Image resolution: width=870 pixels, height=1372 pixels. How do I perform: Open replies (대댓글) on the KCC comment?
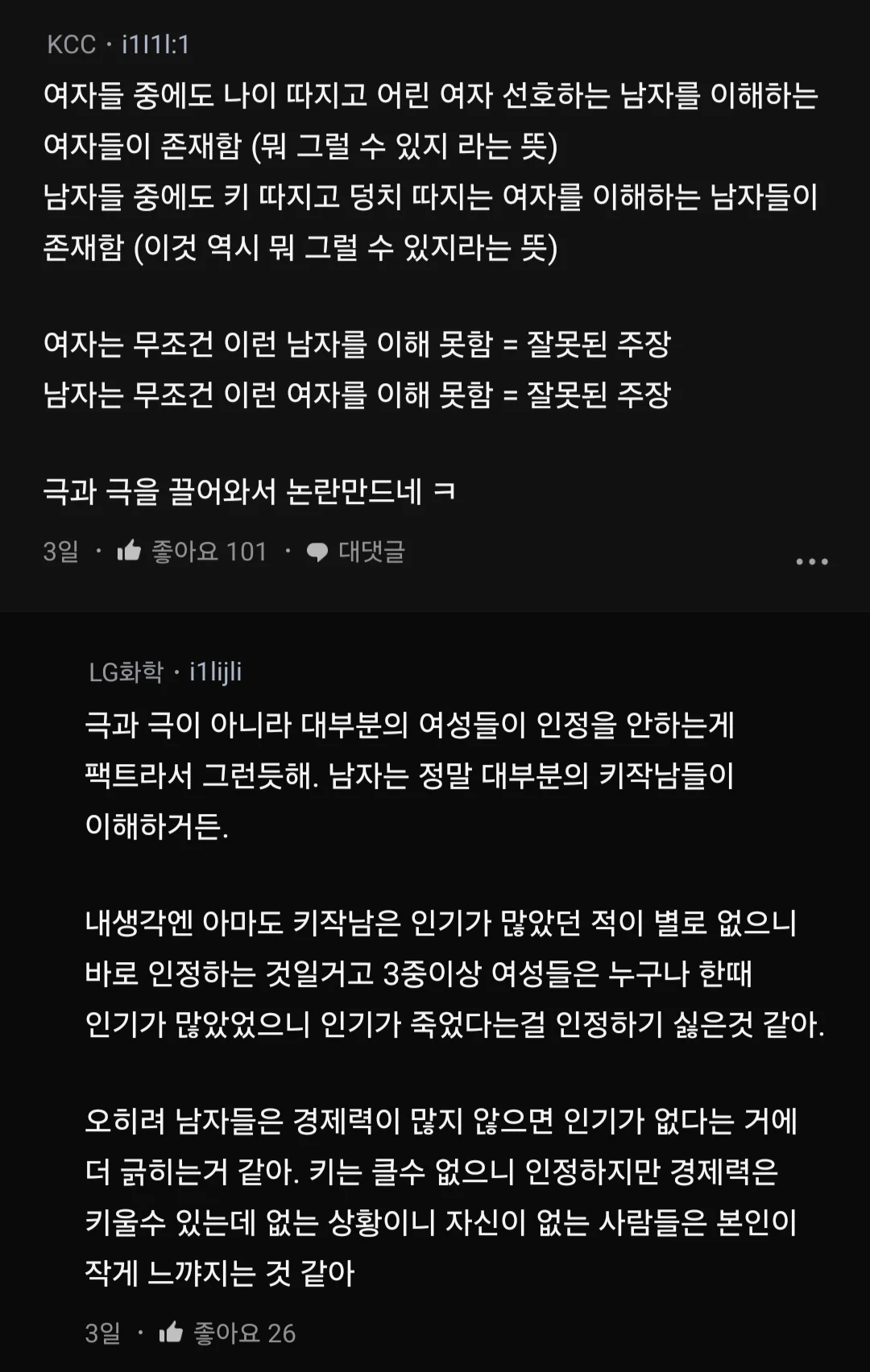tap(355, 552)
